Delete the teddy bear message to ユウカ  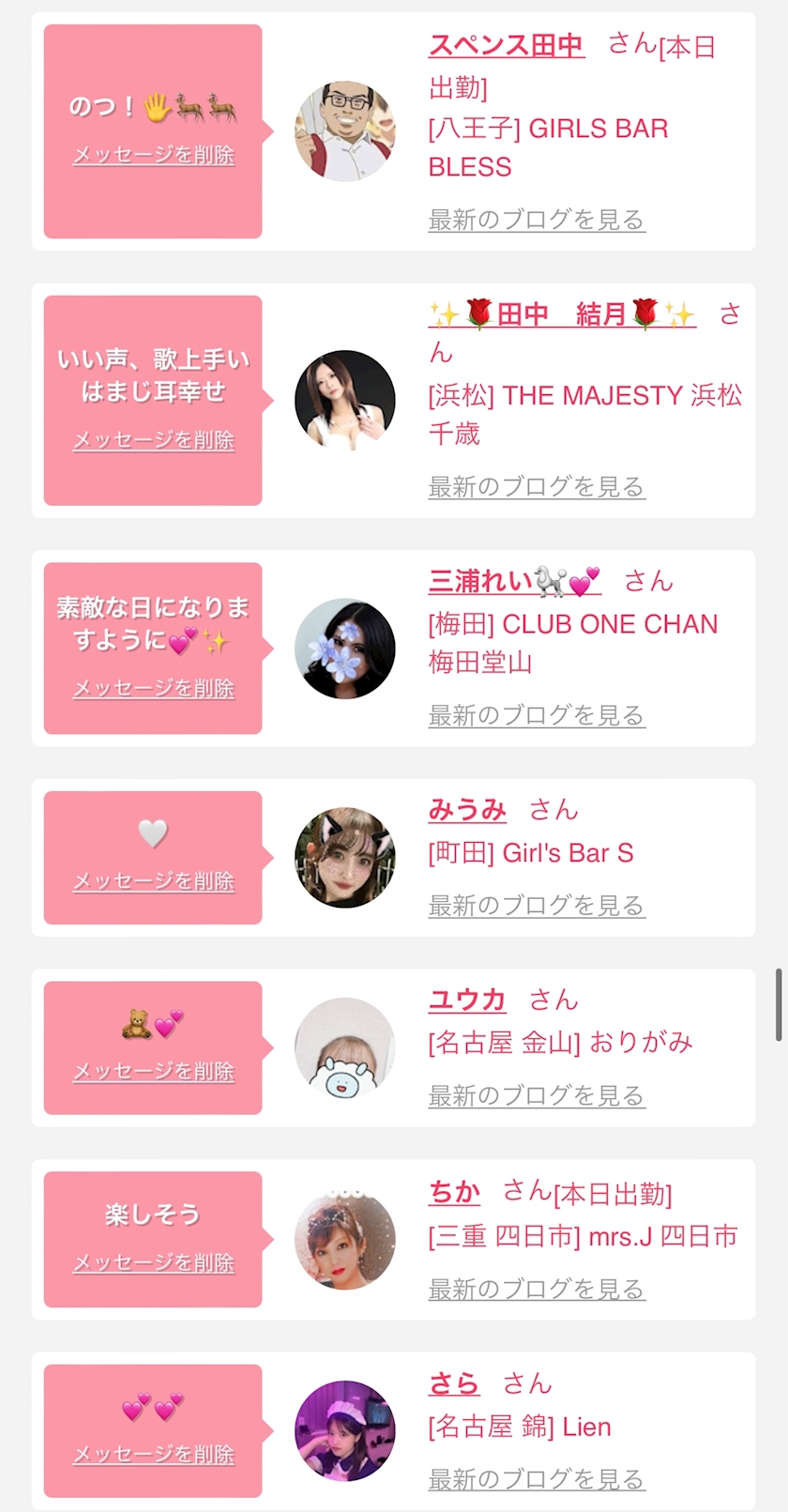(154, 1071)
